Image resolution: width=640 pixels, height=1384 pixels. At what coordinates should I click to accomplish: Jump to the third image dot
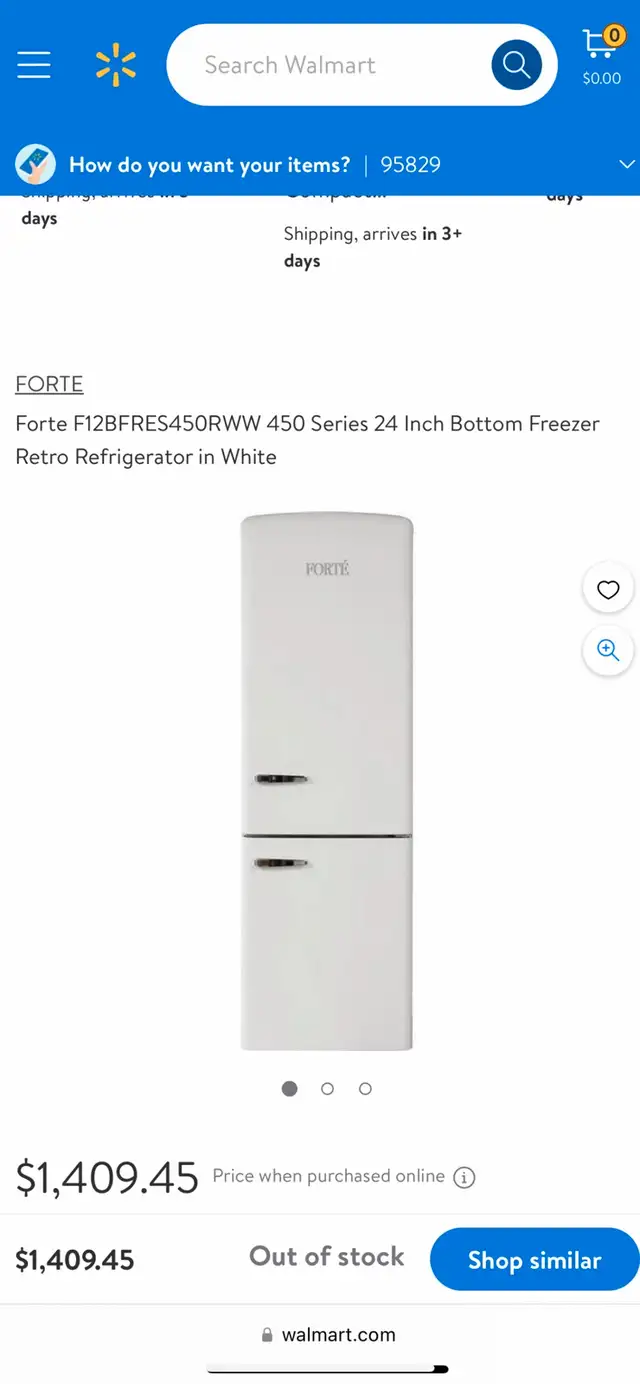[x=365, y=1089]
